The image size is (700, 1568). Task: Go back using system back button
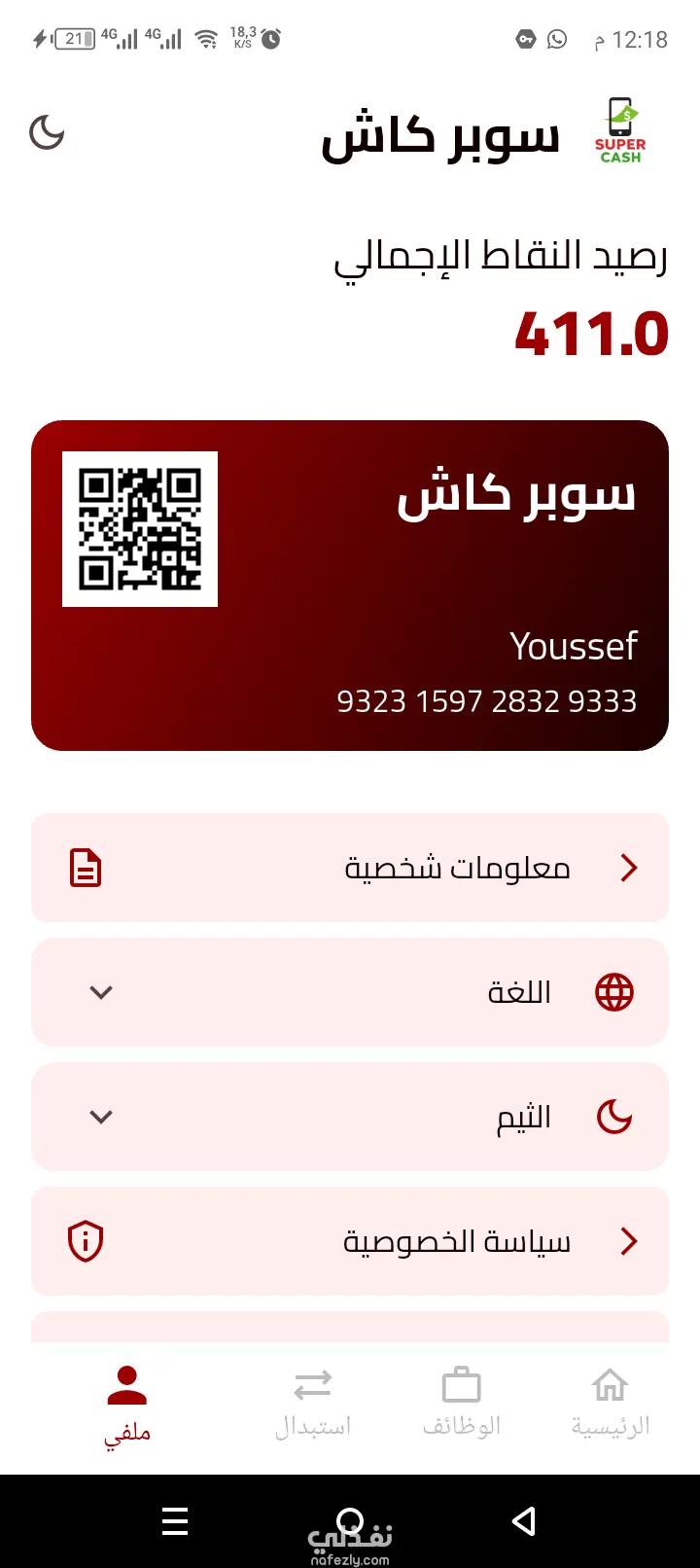click(524, 1521)
